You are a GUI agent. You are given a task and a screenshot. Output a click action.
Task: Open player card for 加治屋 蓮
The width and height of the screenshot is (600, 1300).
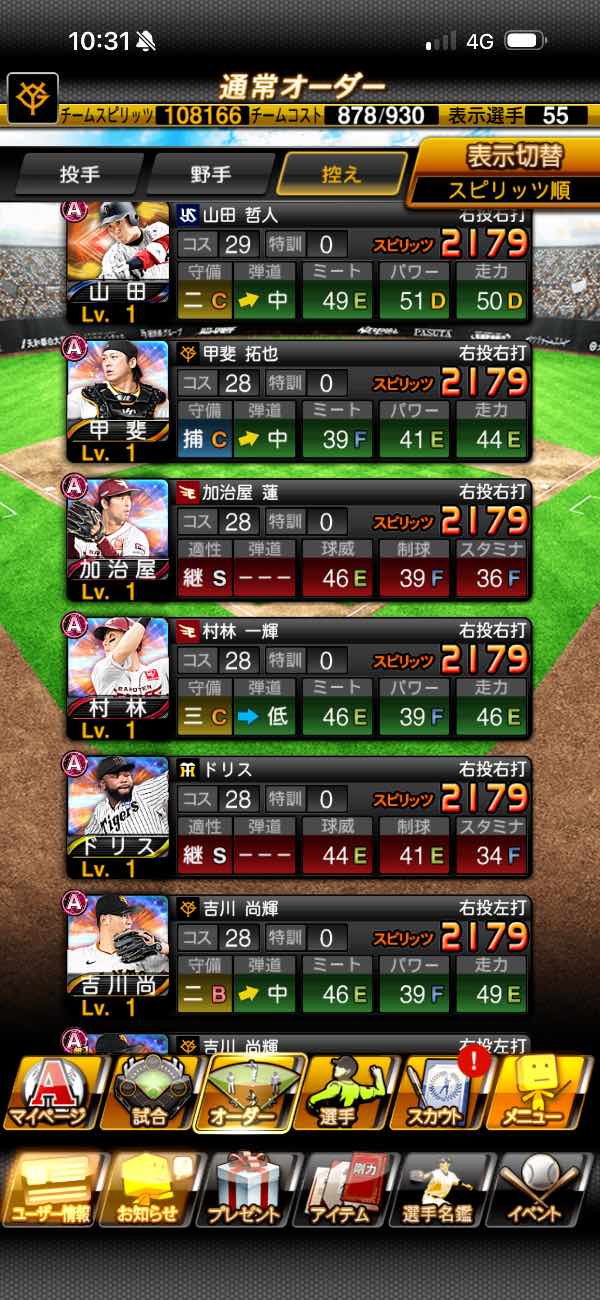[x=299, y=537]
